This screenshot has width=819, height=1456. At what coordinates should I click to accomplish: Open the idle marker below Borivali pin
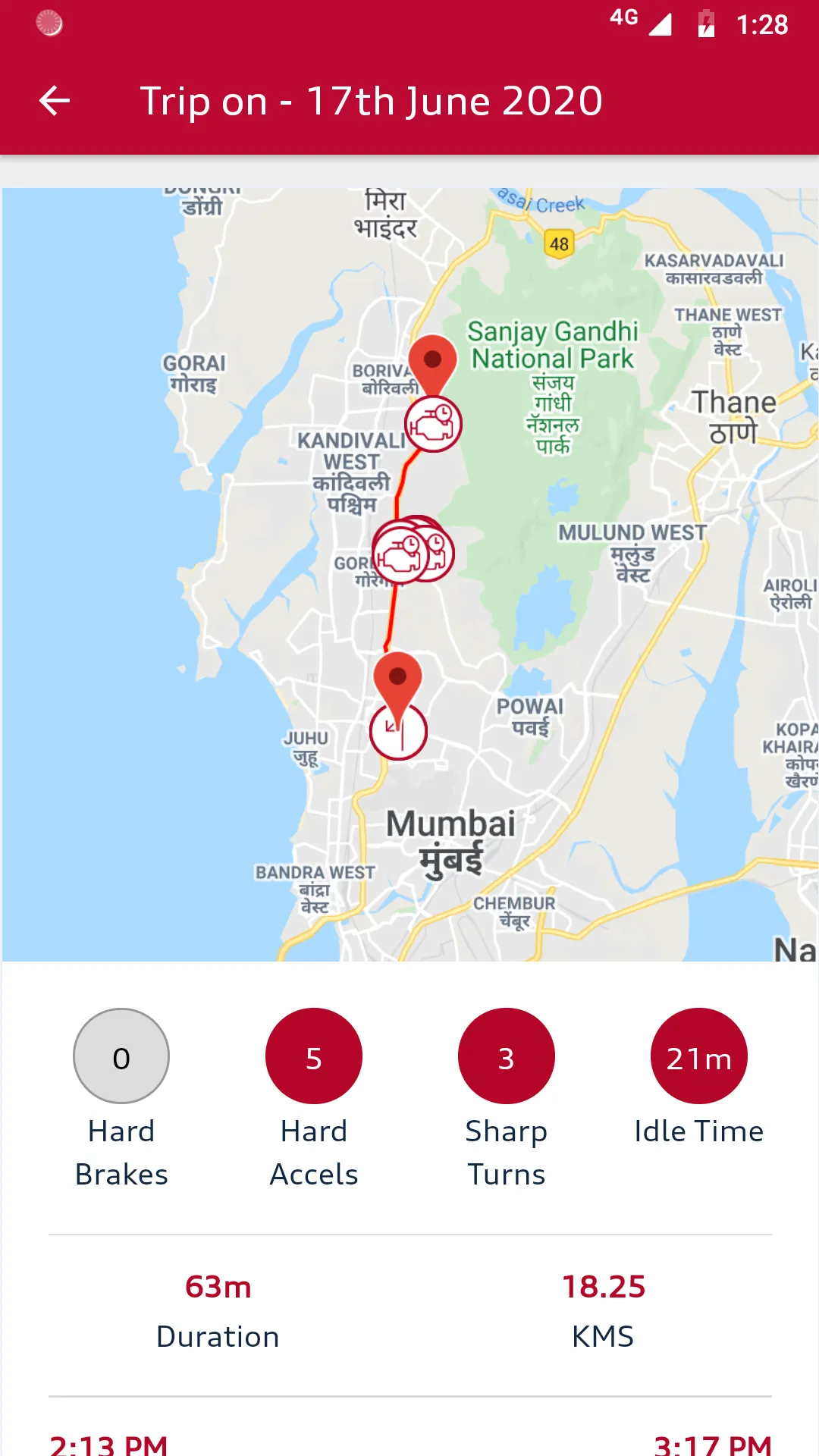coord(433,424)
